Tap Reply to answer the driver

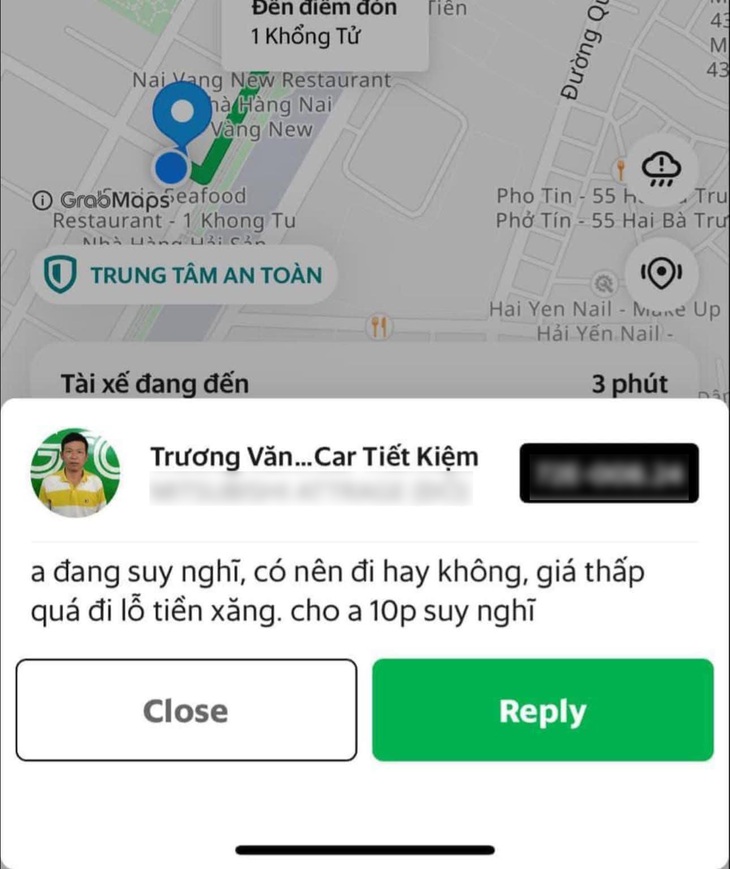[x=543, y=710]
